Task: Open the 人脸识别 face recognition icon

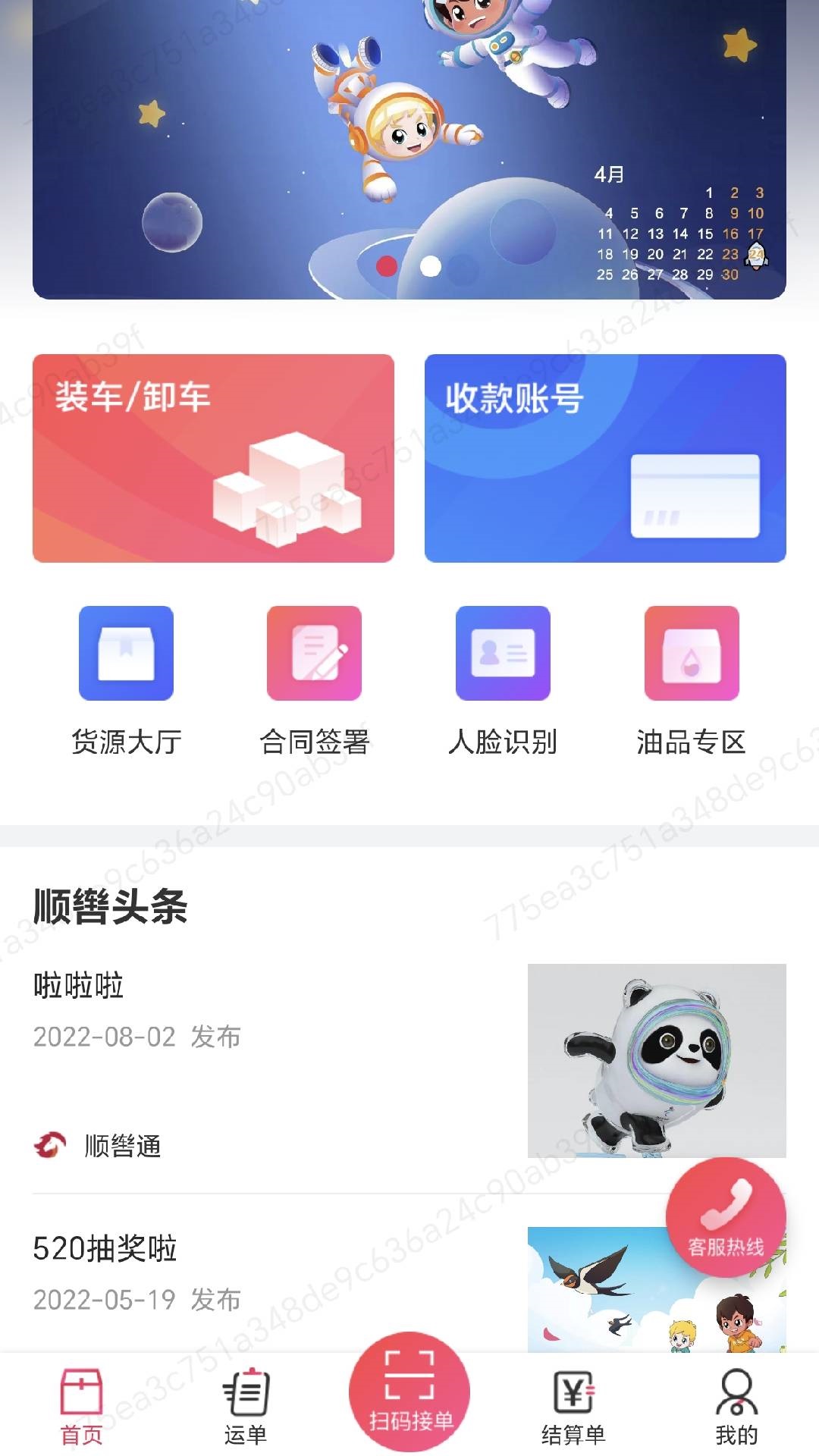Action: 502,654
